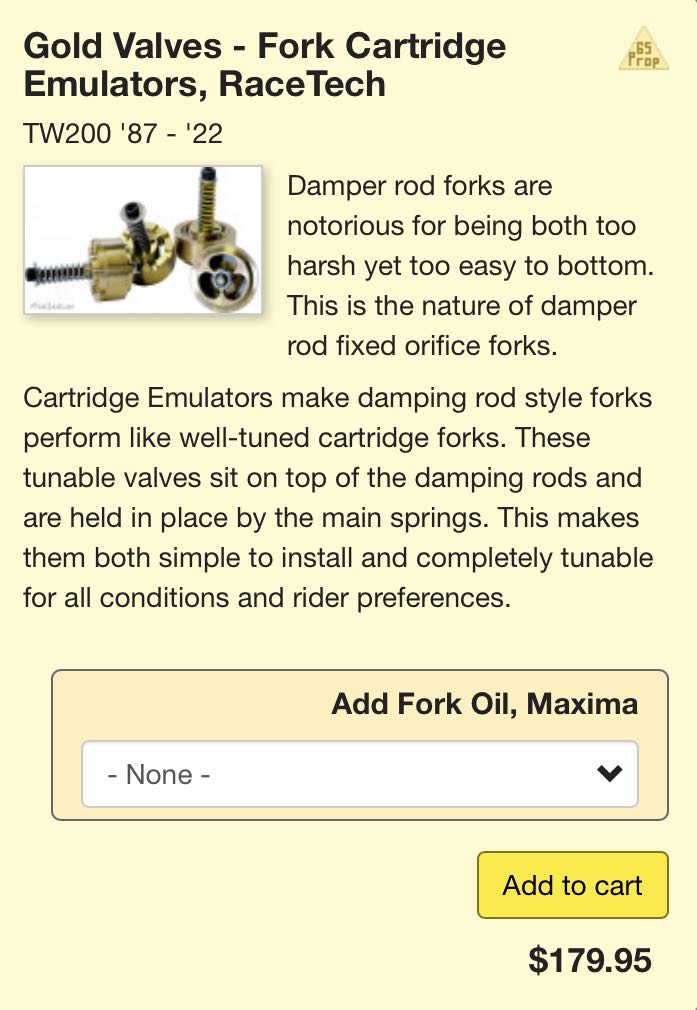
Task: Open the Add Fork Oil dropdown
Action: [x=359, y=774]
